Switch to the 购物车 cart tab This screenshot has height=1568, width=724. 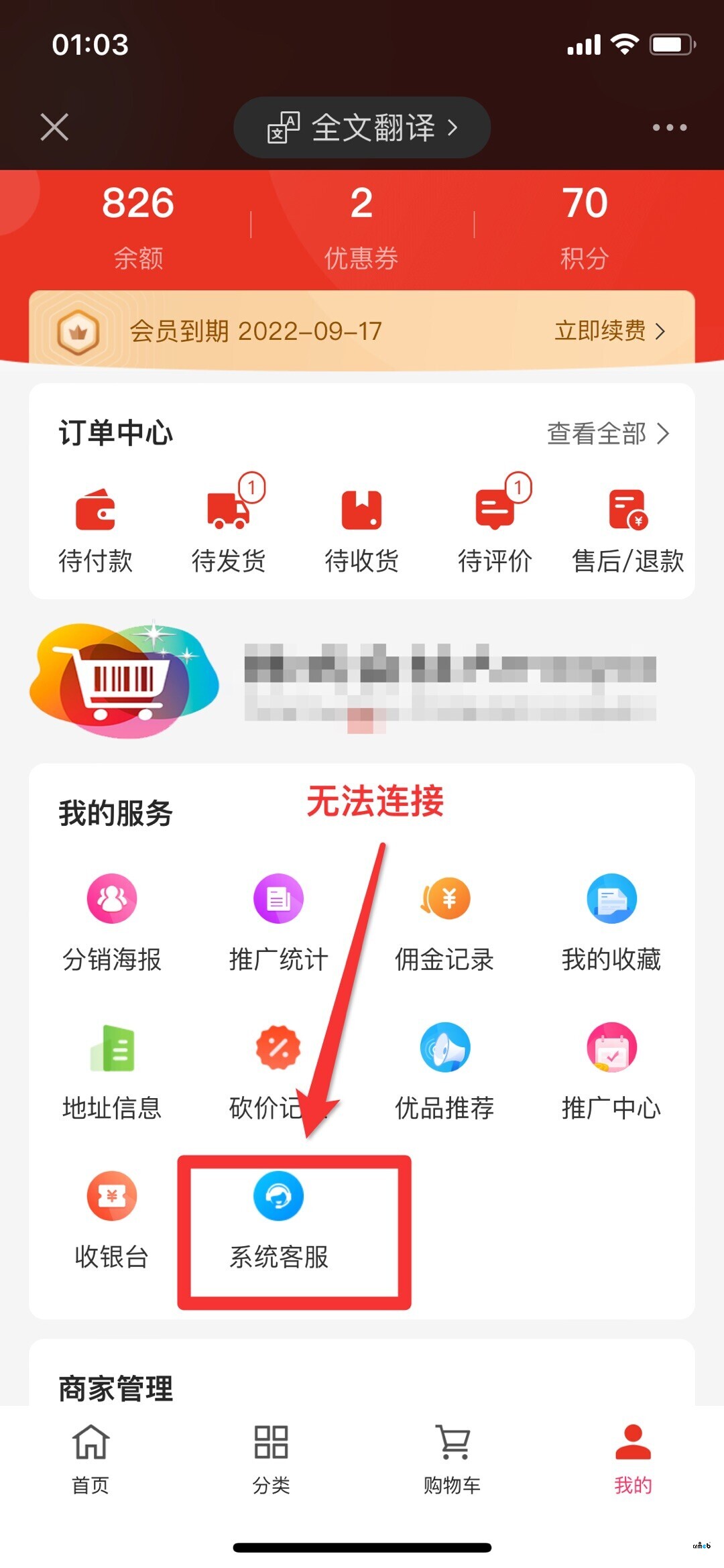point(452,1459)
